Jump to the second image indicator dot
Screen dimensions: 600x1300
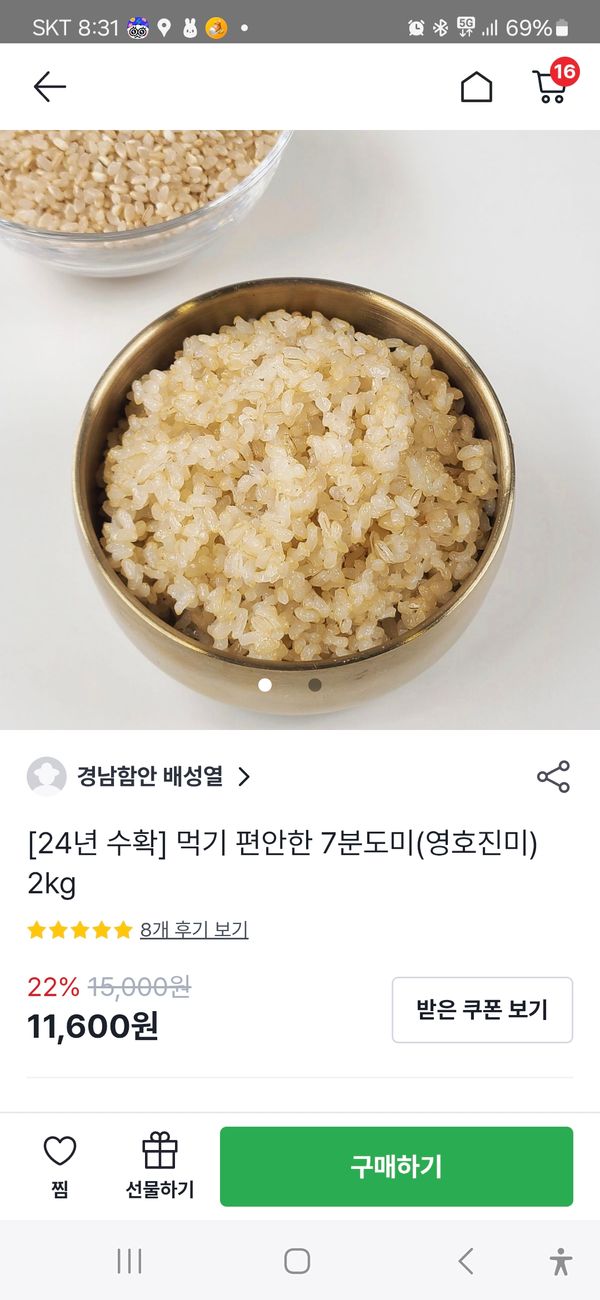314,685
